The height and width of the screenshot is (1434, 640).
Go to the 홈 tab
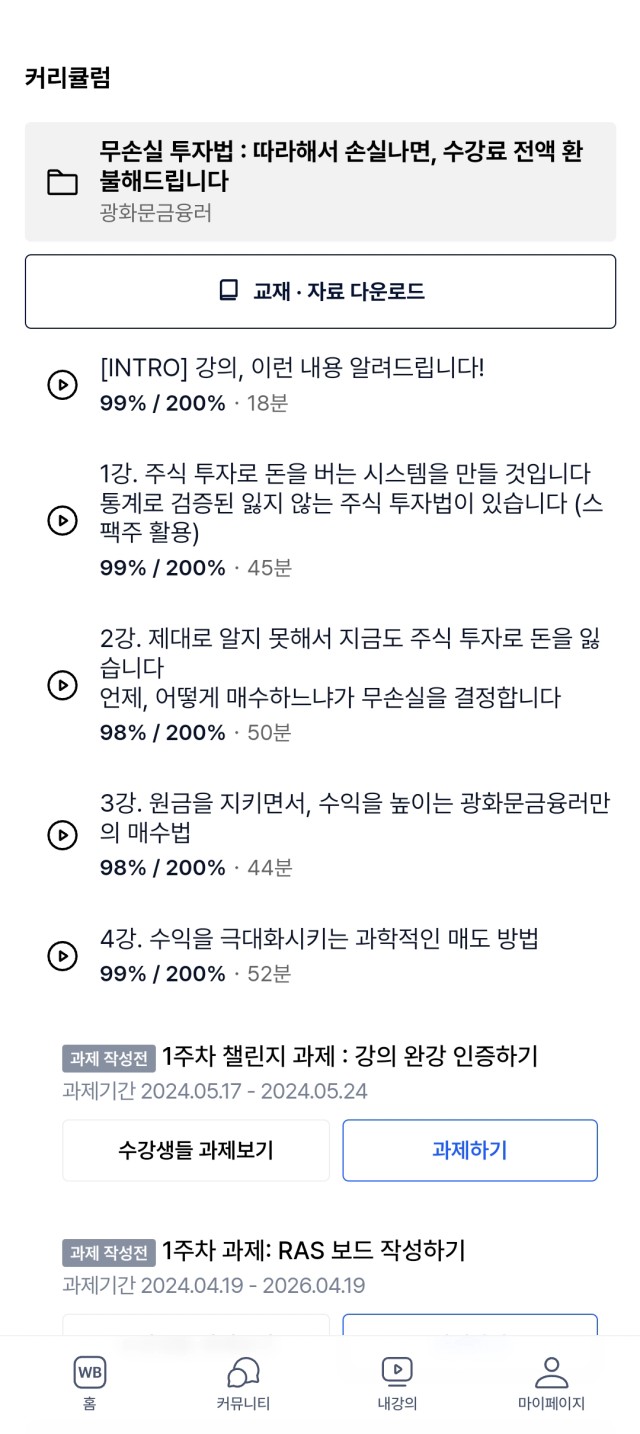(x=90, y=1384)
